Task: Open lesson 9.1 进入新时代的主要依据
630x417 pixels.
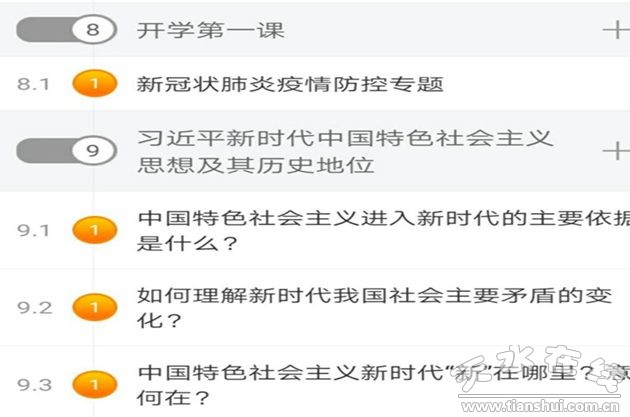Action: coord(380,230)
